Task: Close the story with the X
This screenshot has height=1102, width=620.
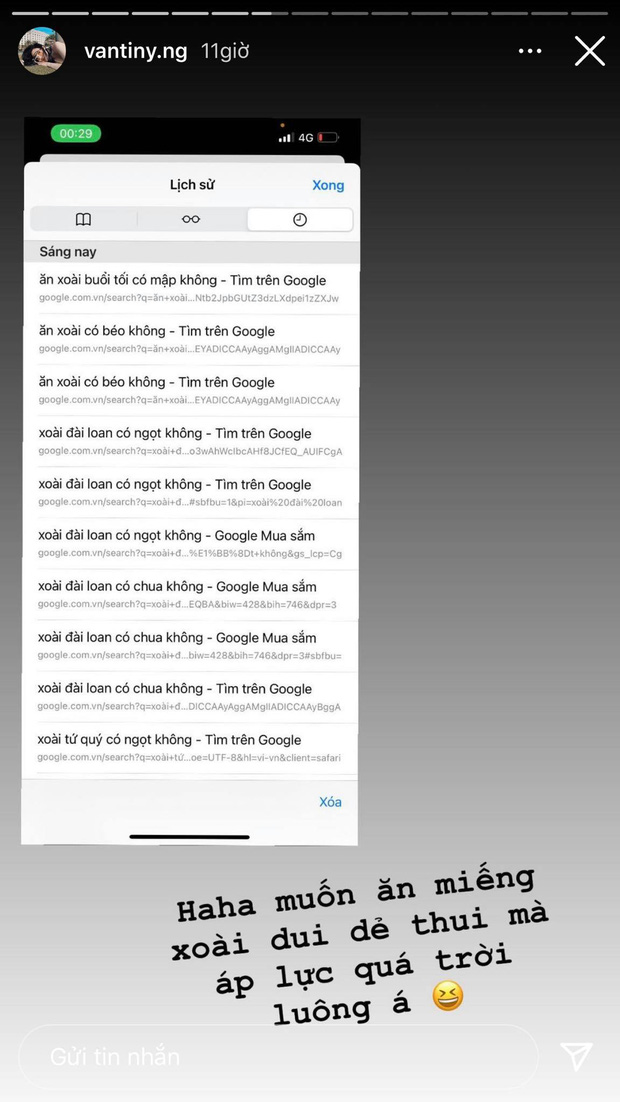Action: tap(589, 51)
